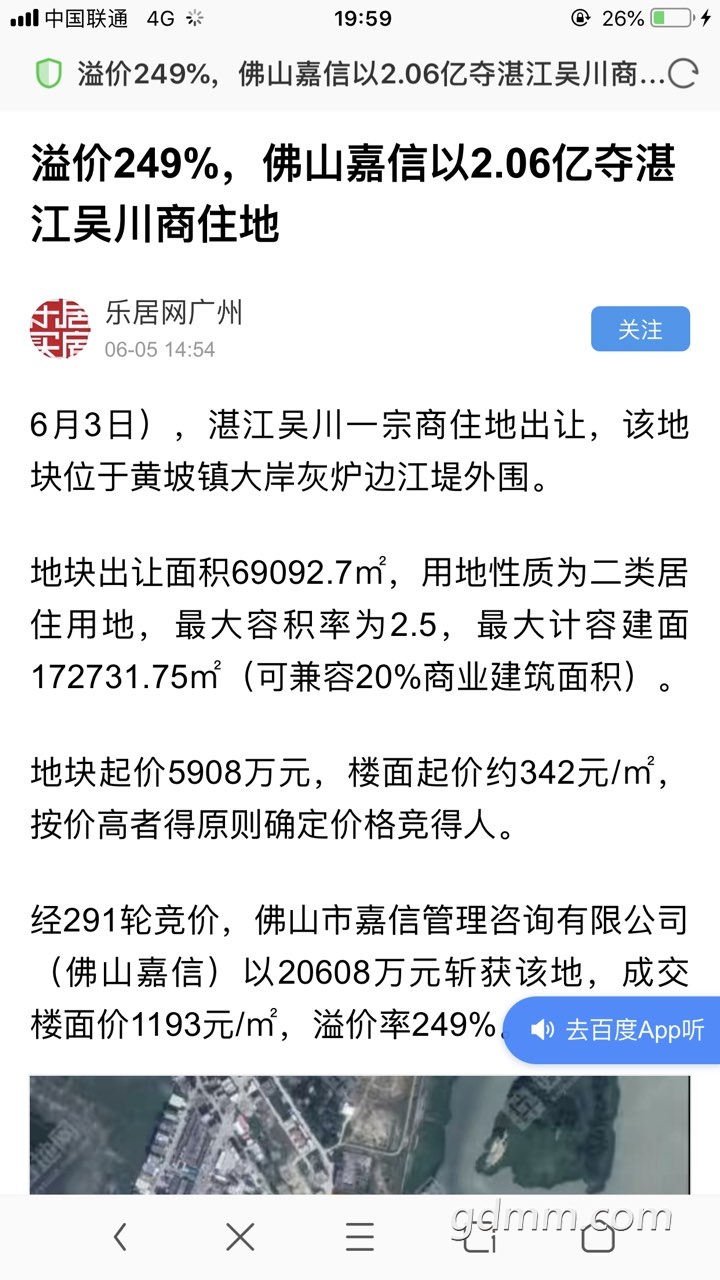Follow 乐居网广州 with the 关注 button
This screenshot has width=720, height=1280.
pyautogui.click(x=640, y=329)
